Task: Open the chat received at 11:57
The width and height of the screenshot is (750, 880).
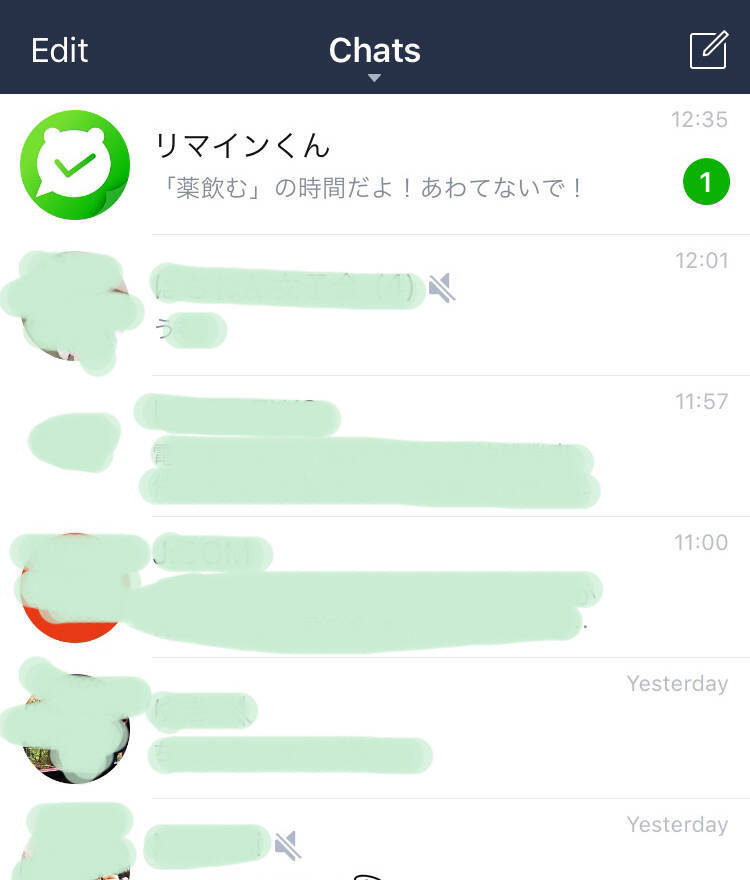Action: click(x=400, y=446)
